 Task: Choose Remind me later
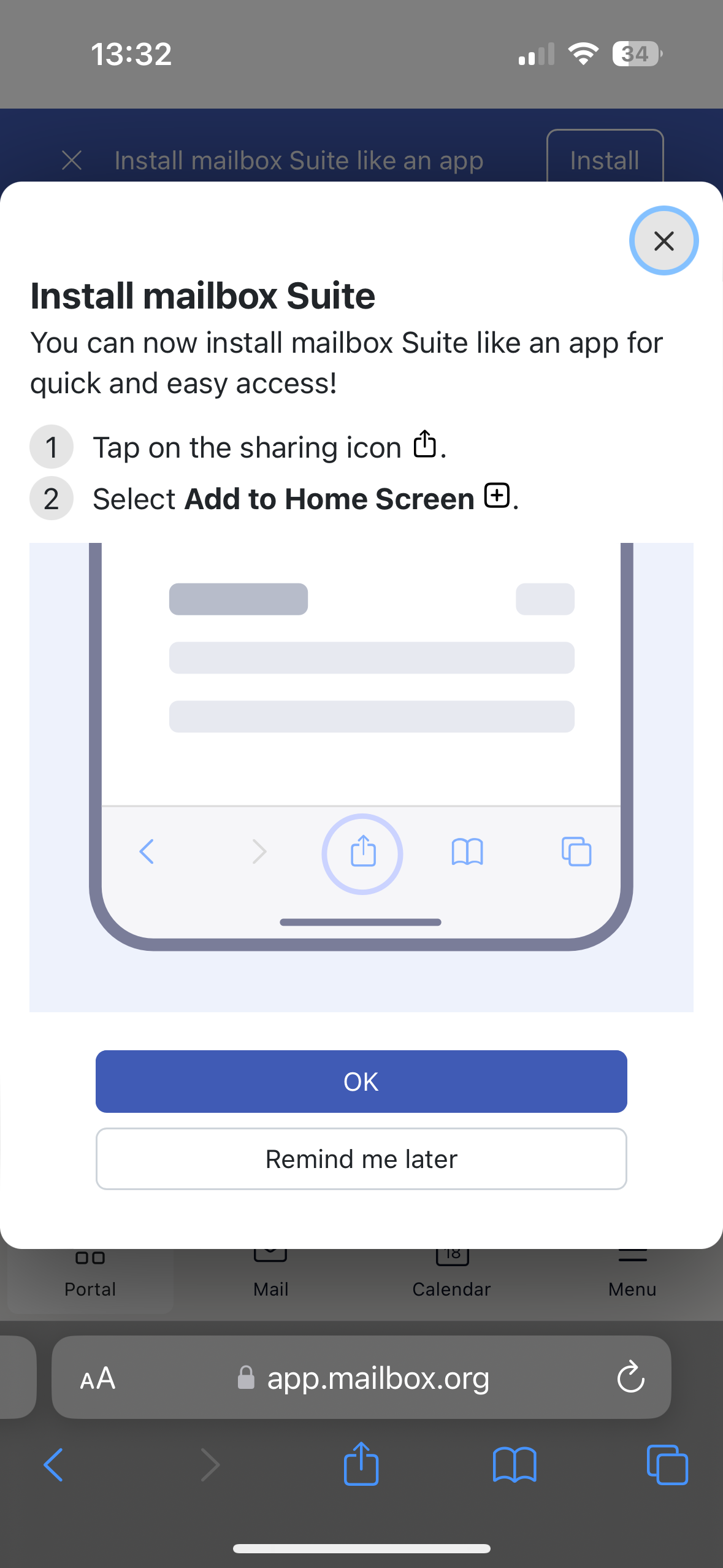click(x=361, y=1159)
